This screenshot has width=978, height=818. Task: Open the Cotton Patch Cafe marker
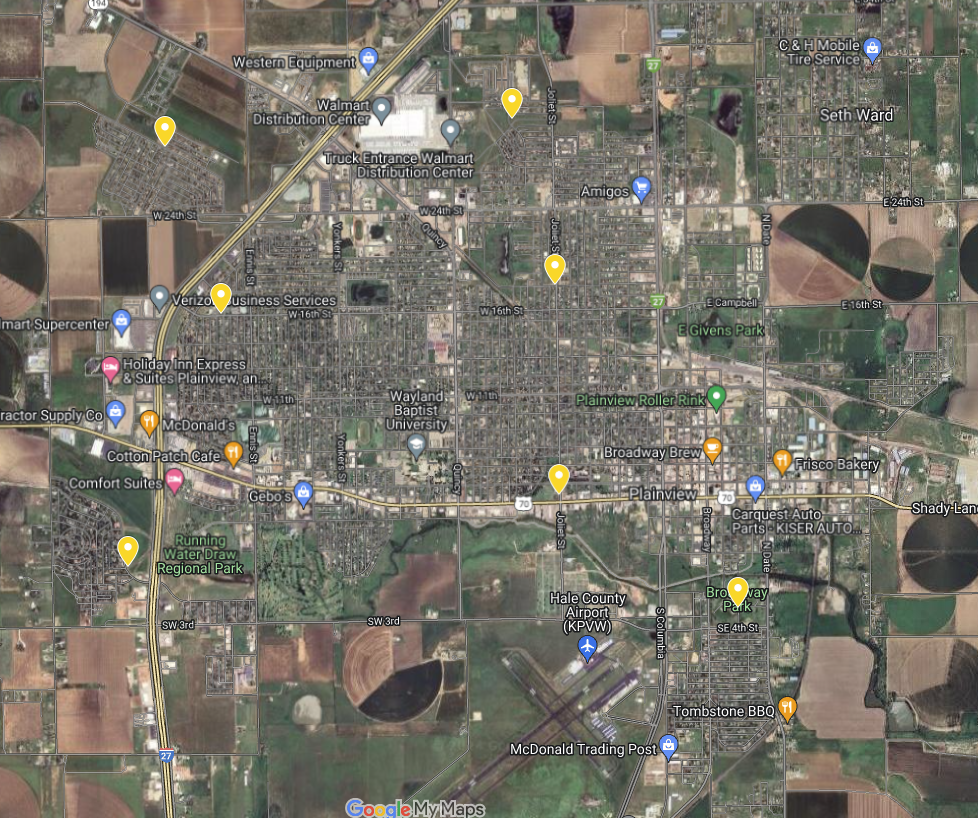(233, 453)
